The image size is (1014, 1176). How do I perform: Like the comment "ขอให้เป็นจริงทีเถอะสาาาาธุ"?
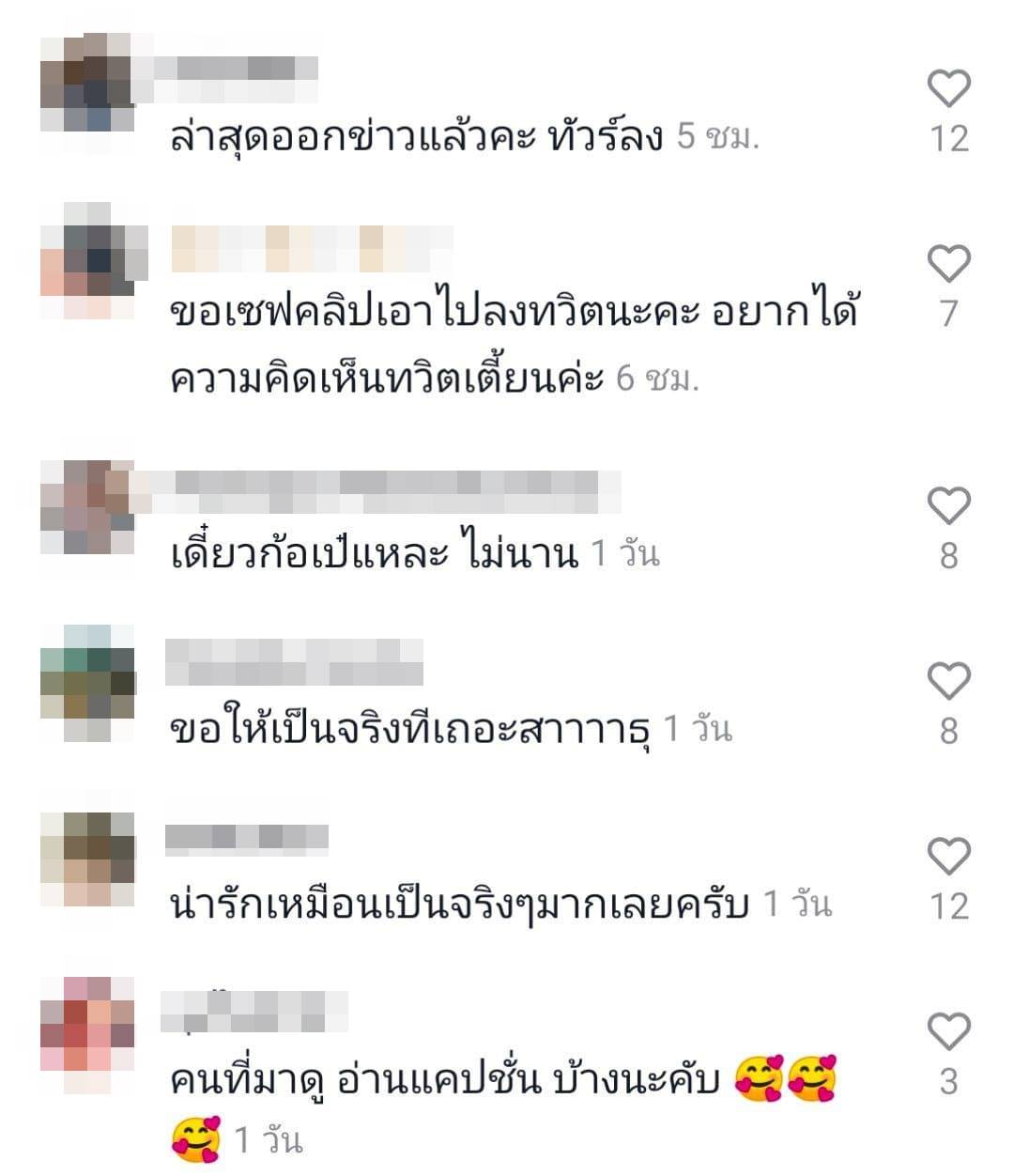pos(948,681)
